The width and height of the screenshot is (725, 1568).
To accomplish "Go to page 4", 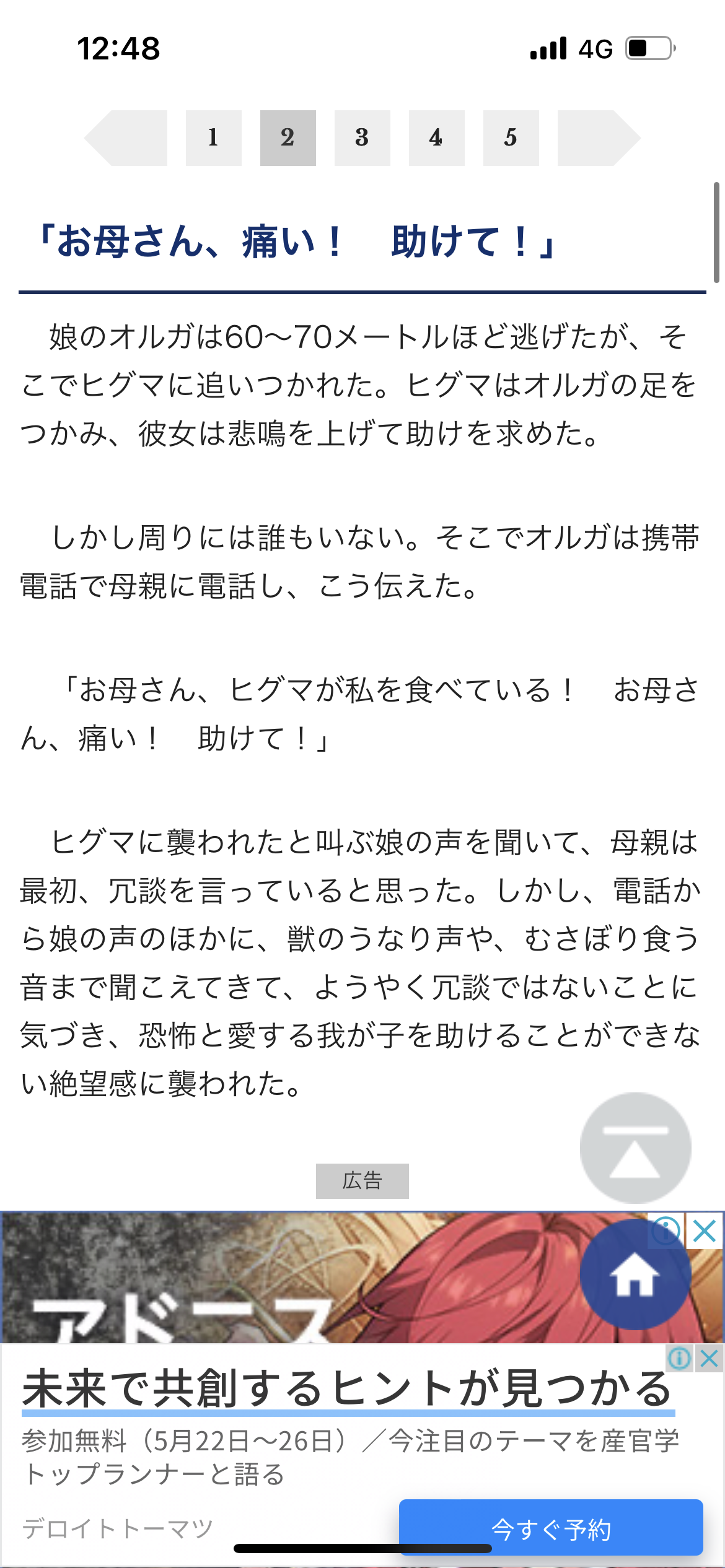I will click(437, 138).
